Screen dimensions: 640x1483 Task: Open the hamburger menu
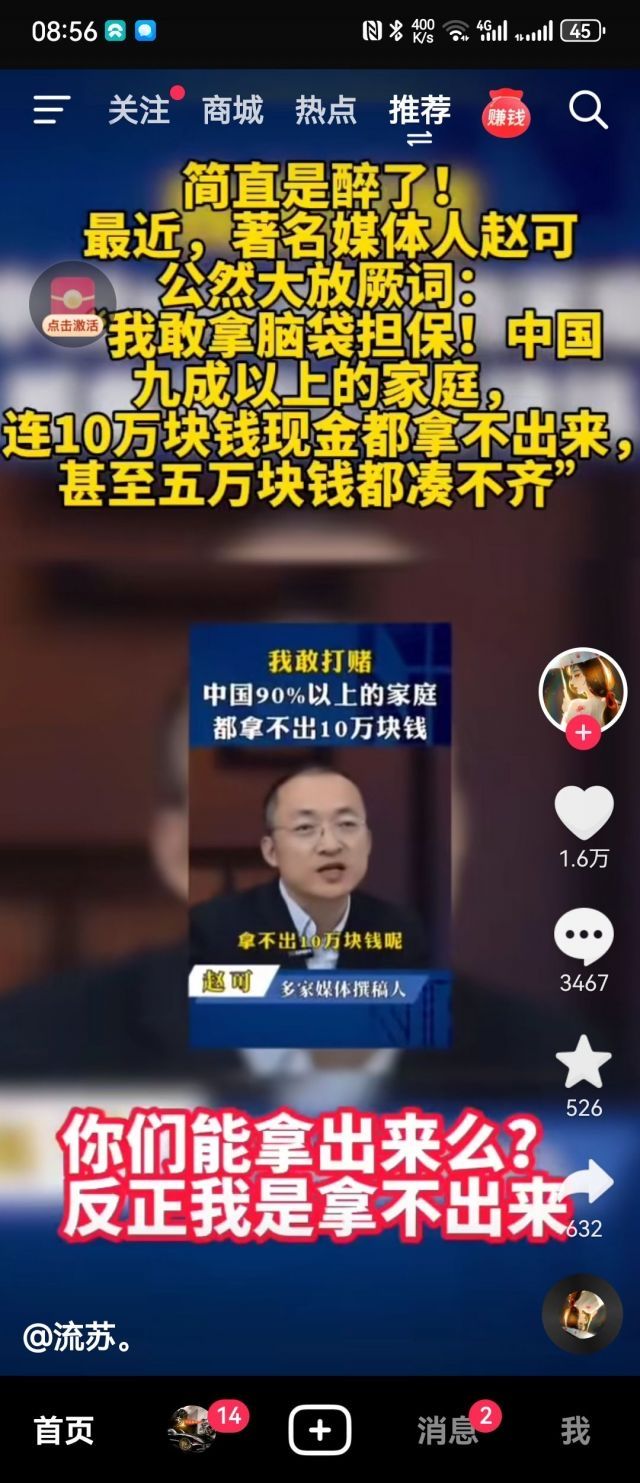click(51, 110)
